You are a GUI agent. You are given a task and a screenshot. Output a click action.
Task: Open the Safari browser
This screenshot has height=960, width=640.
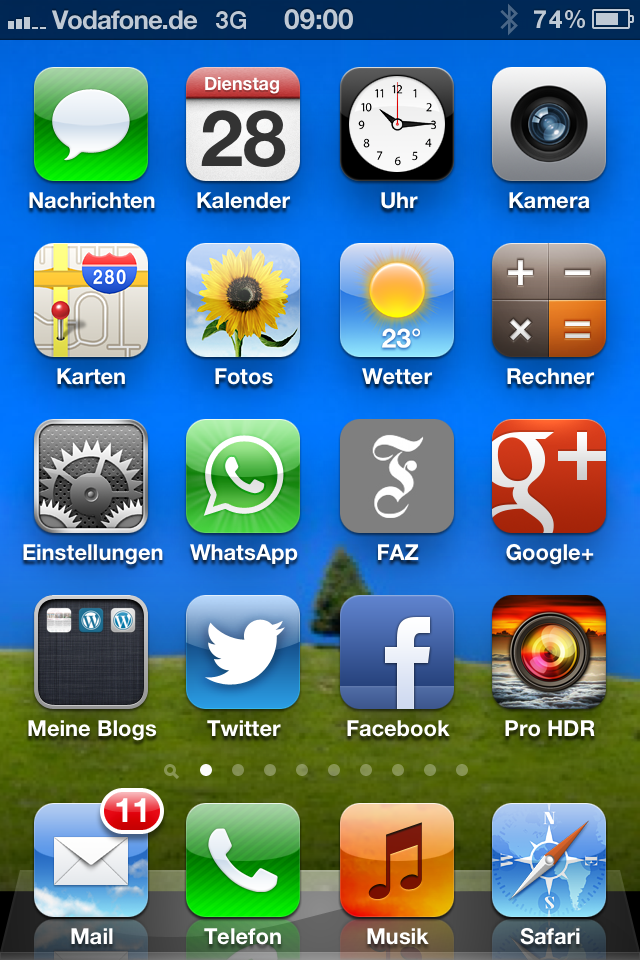(x=549, y=860)
